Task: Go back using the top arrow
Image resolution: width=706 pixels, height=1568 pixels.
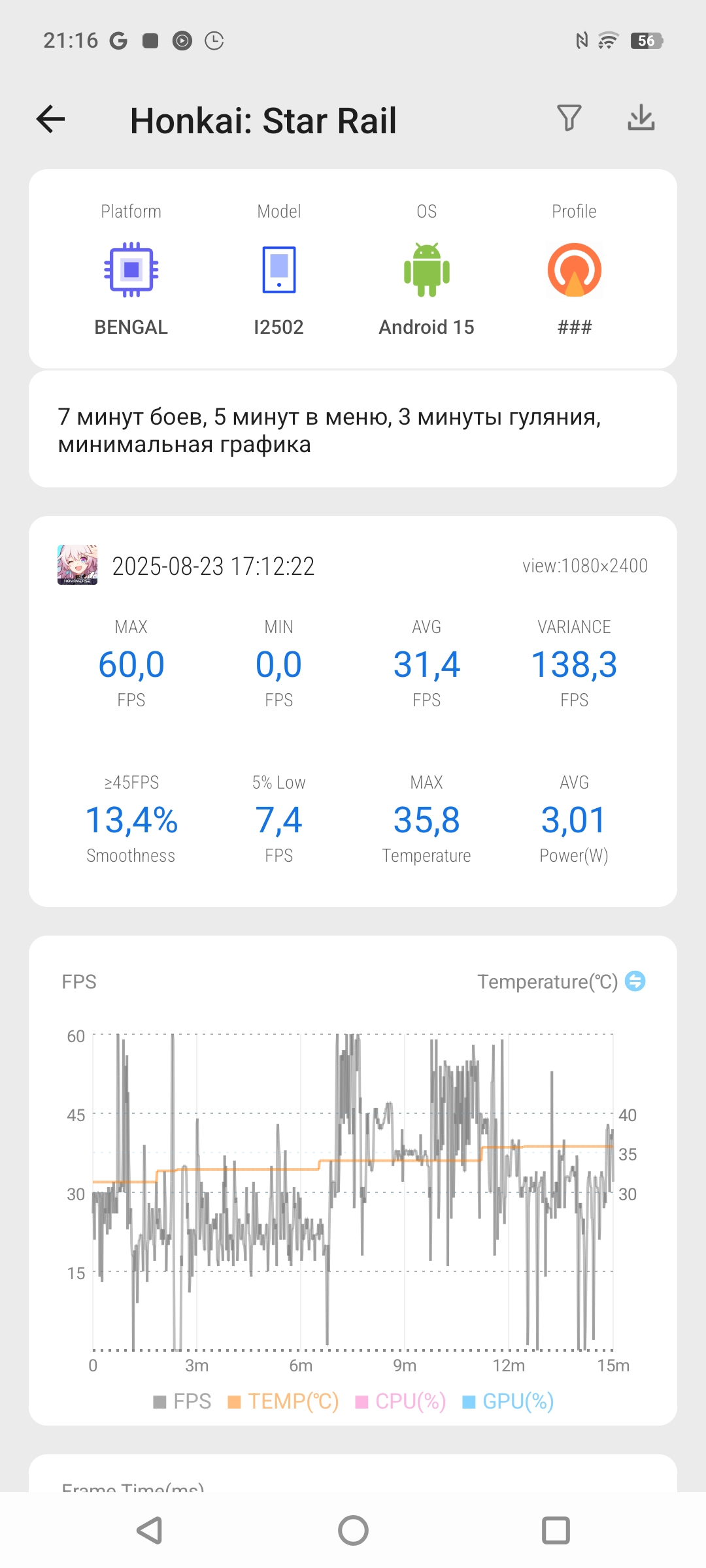Action: pyautogui.click(x=50, y=119)
